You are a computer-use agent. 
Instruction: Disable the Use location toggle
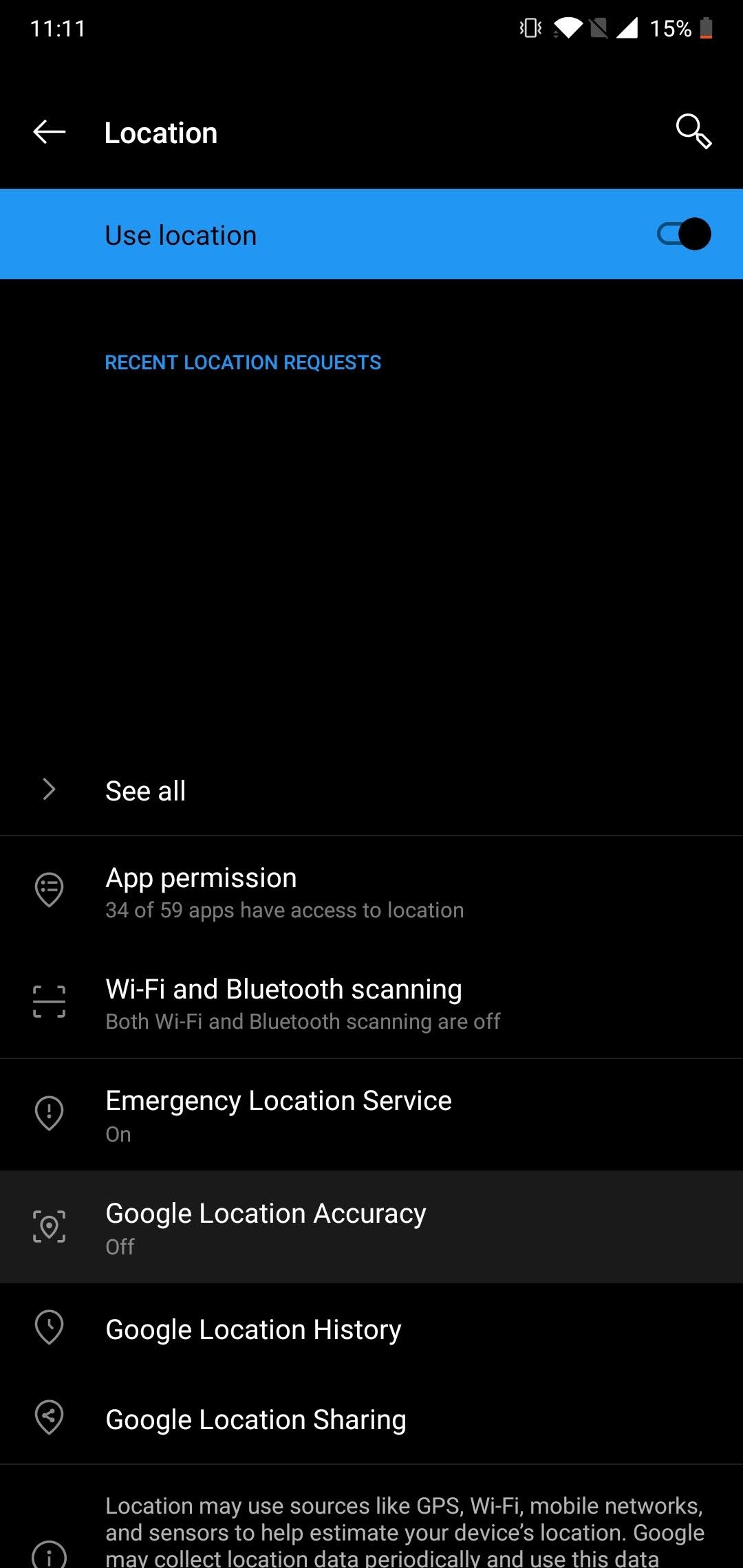pos(682,234)
